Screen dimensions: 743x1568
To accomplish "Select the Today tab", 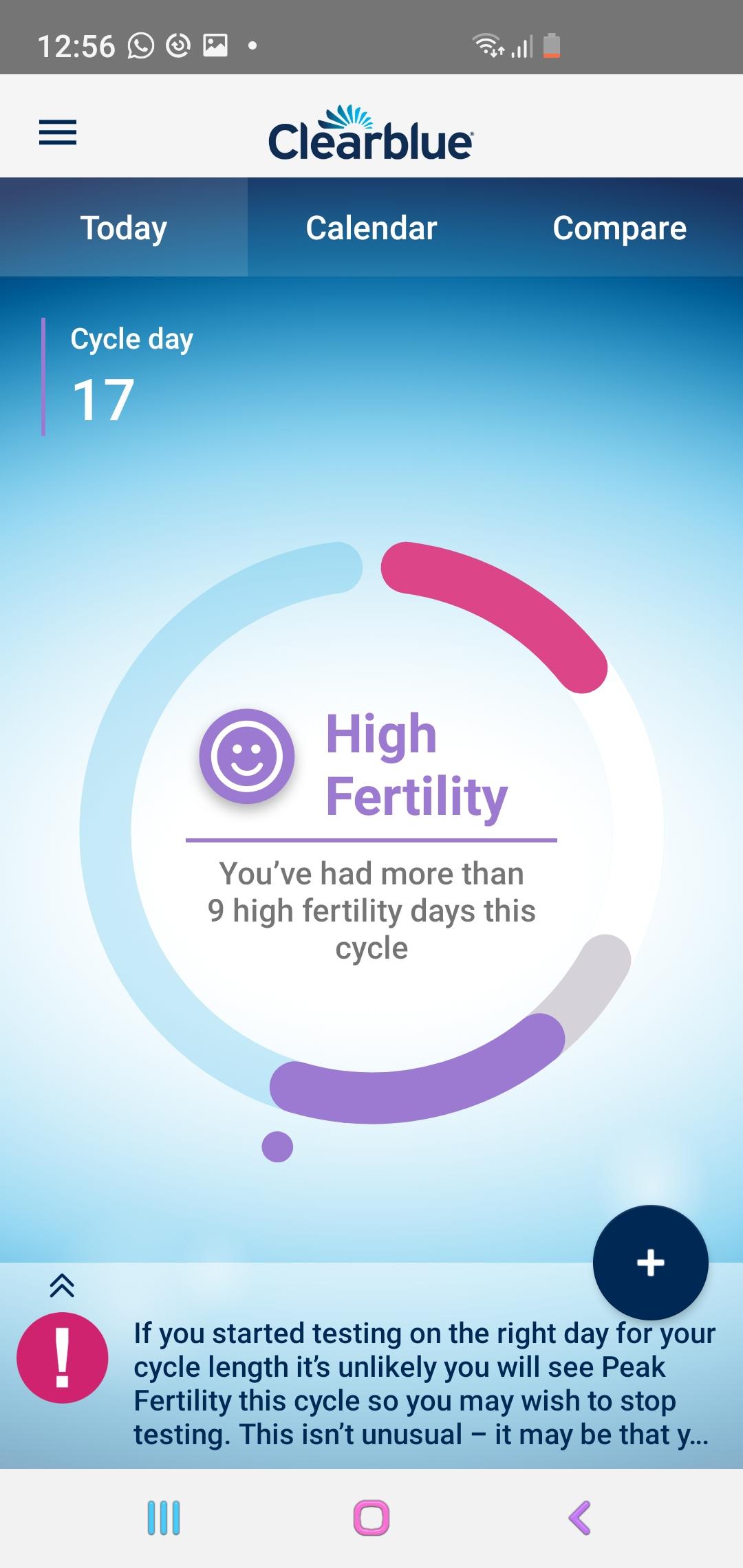I will [124, 228].
